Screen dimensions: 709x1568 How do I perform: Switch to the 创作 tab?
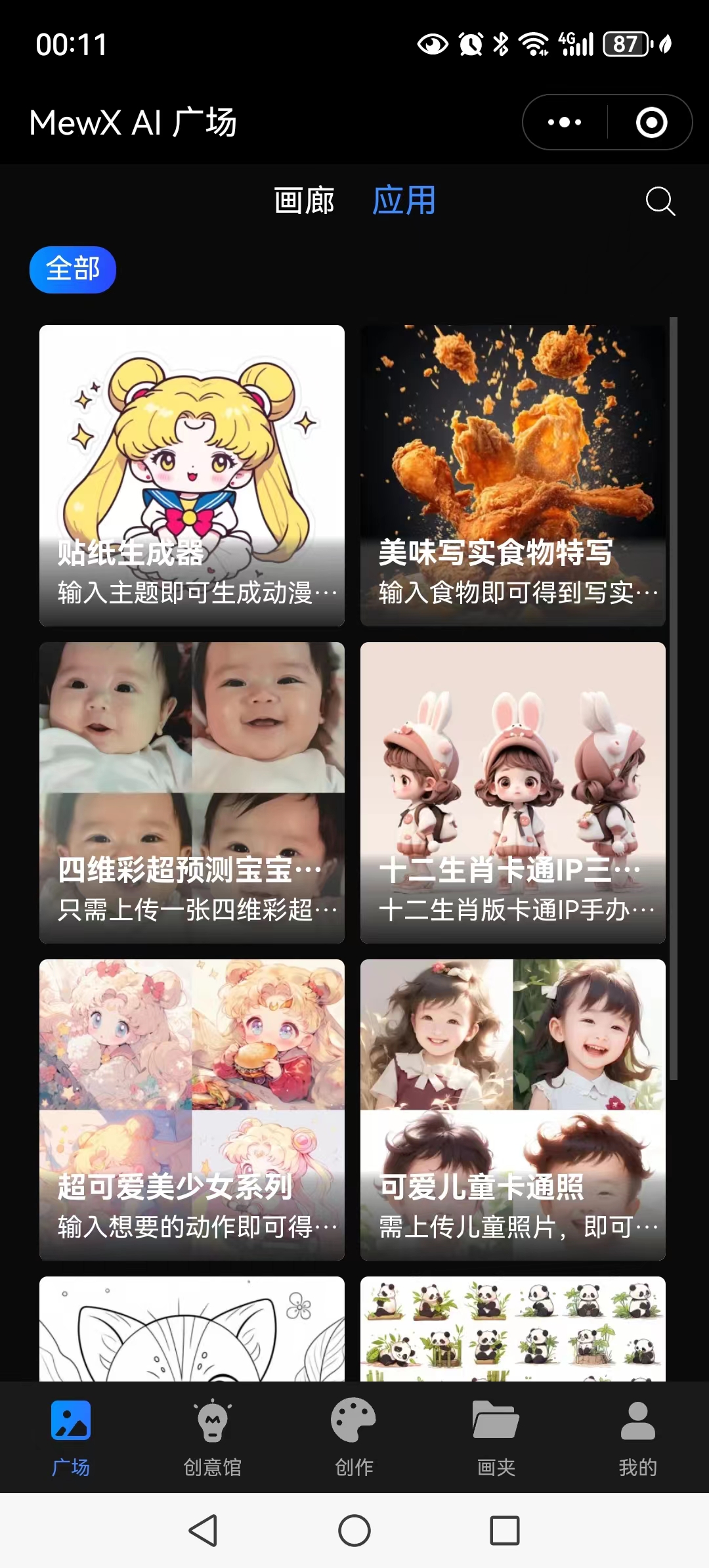354,1437
